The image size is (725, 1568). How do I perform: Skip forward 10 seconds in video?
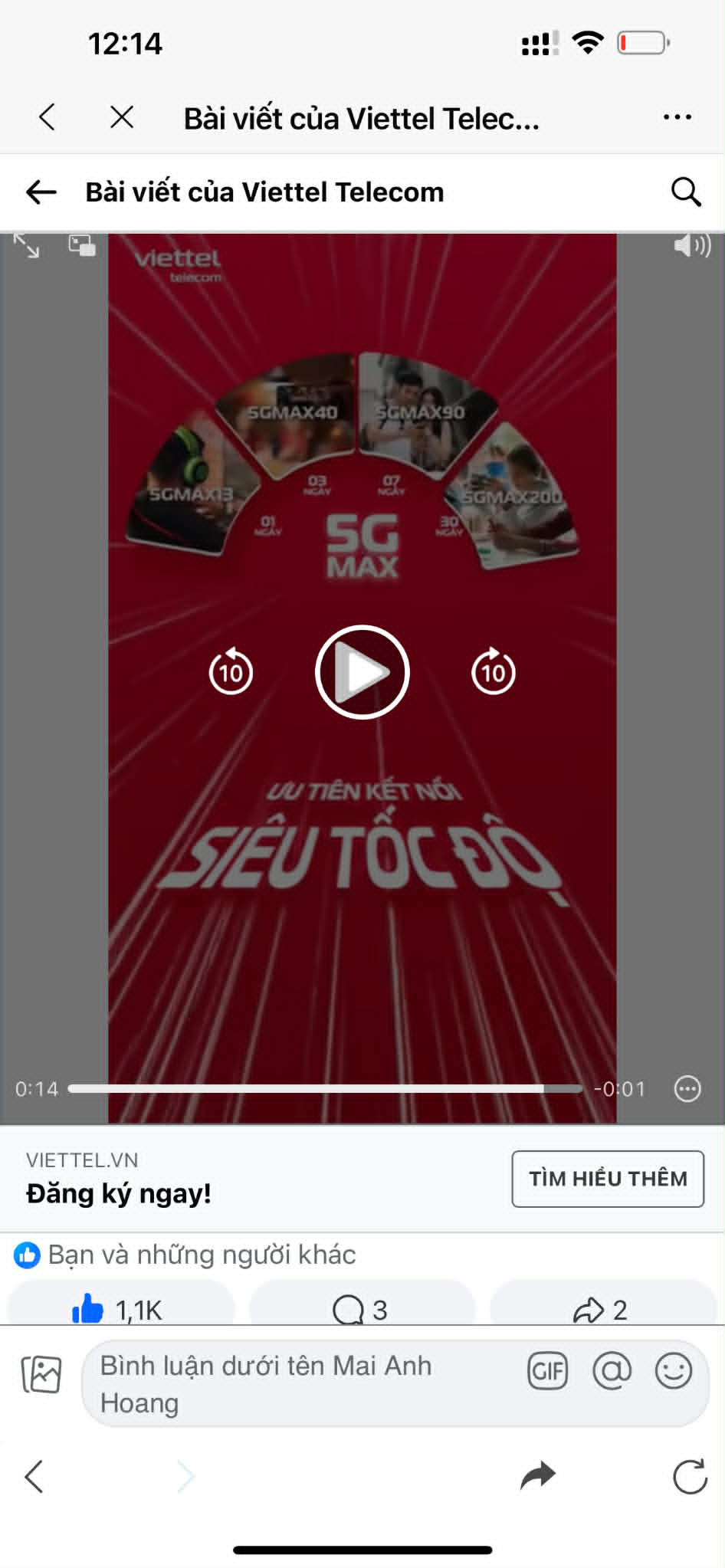[x=494, y=671]
